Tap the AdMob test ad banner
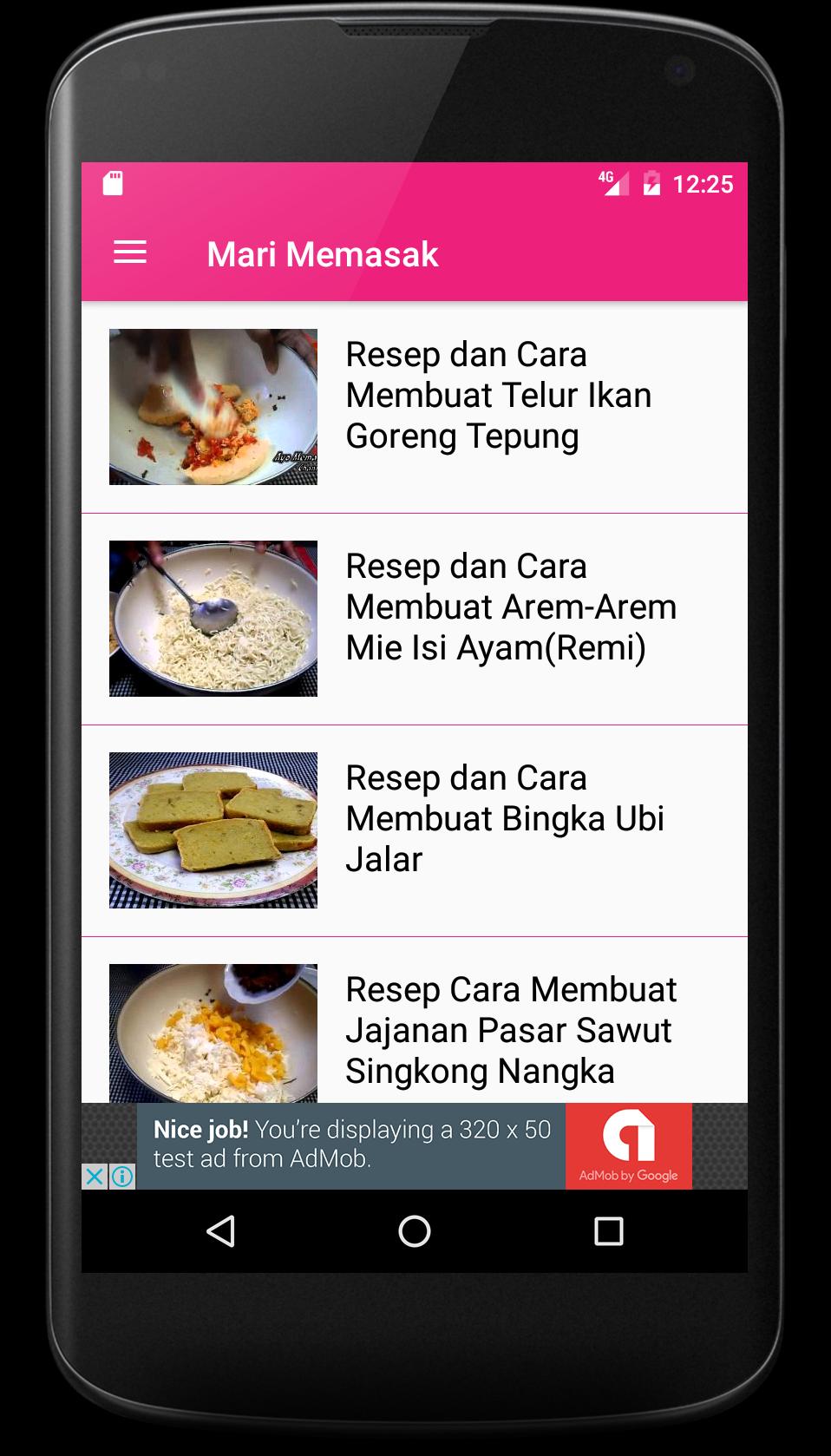The image size is (831, 1456). click(x=414, y=1145)
